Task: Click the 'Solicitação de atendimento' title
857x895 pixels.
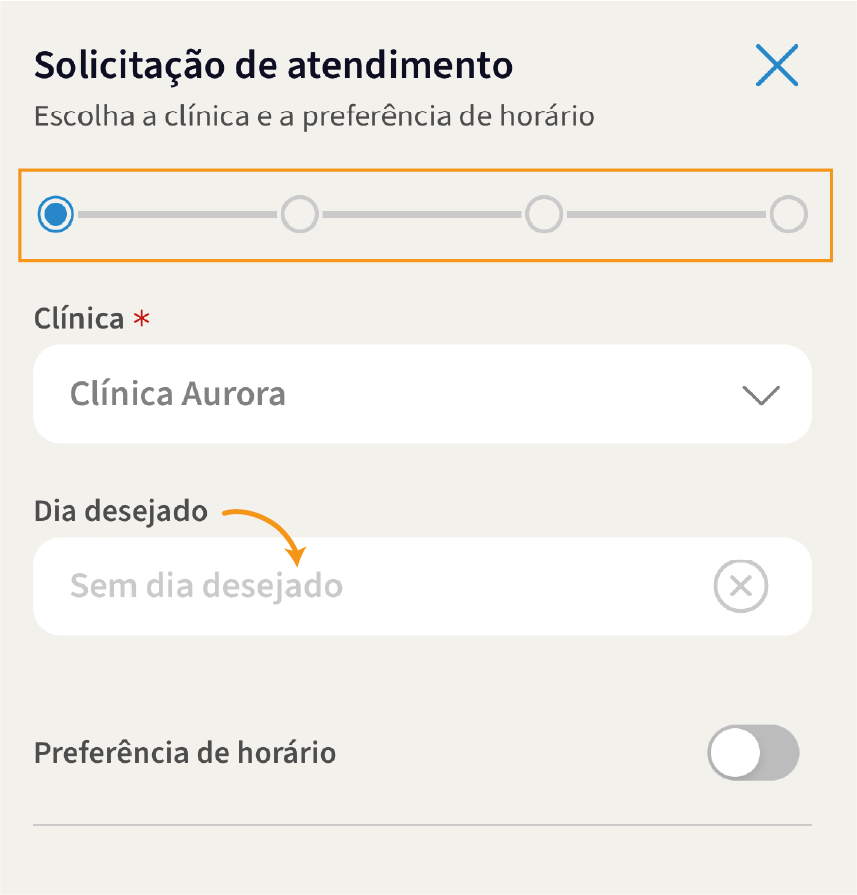Action: pos(272,64)
